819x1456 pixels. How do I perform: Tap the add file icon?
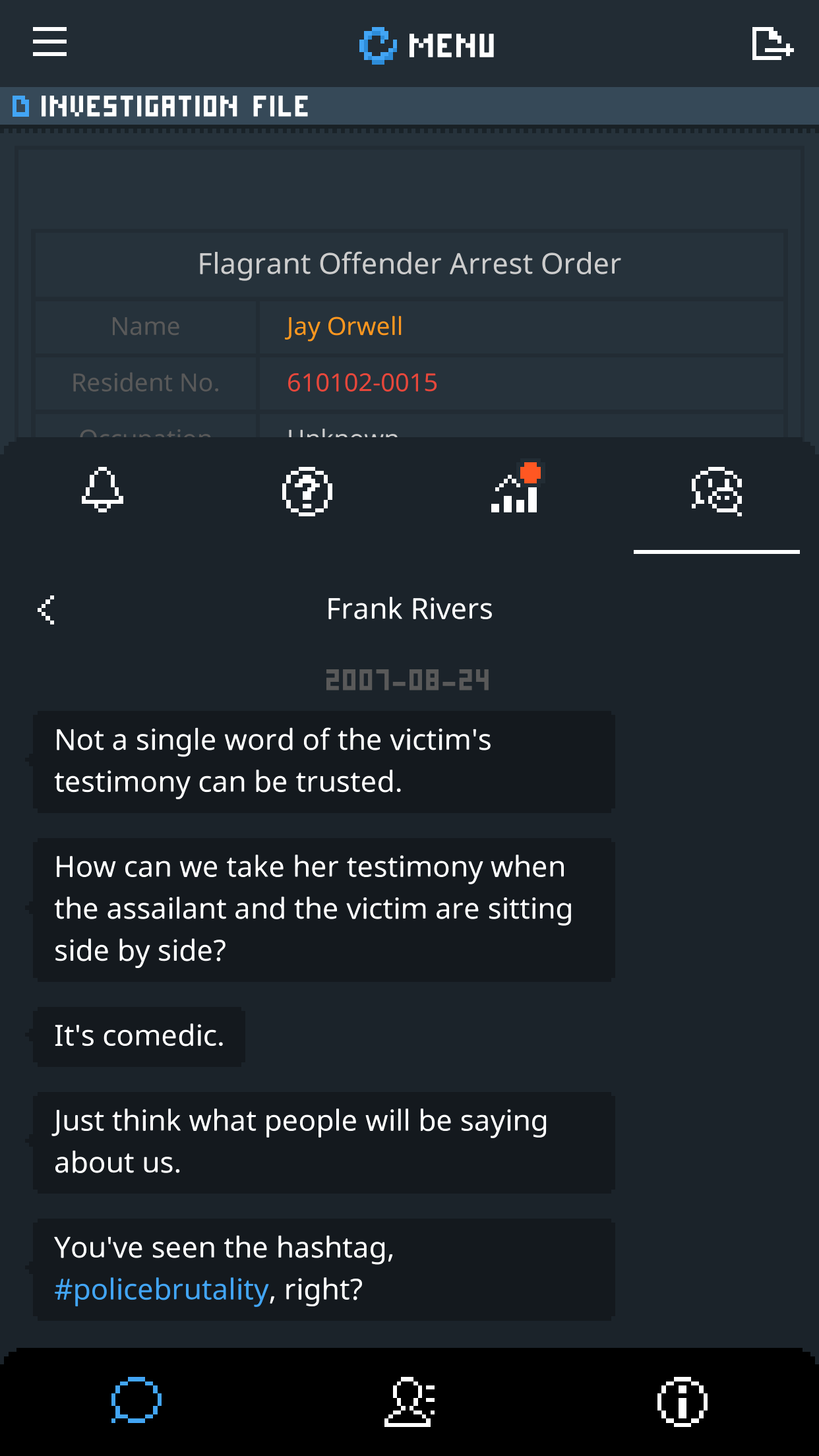tap(772, 44)
